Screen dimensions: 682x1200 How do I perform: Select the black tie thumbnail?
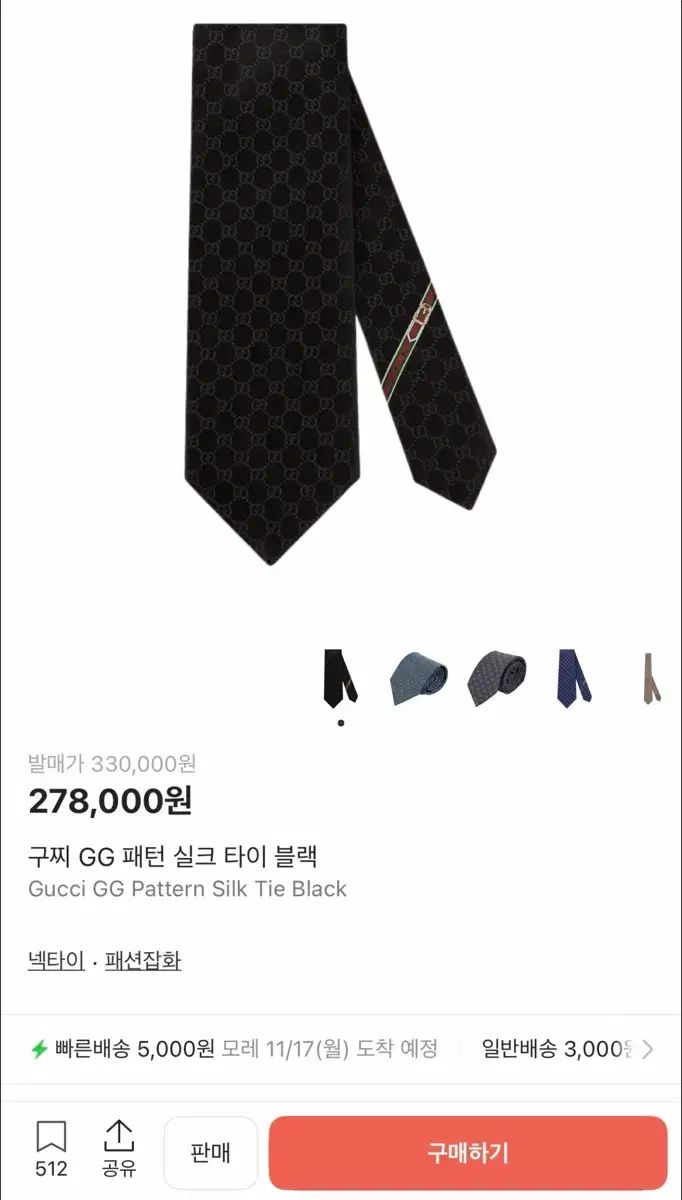(340, 678)
